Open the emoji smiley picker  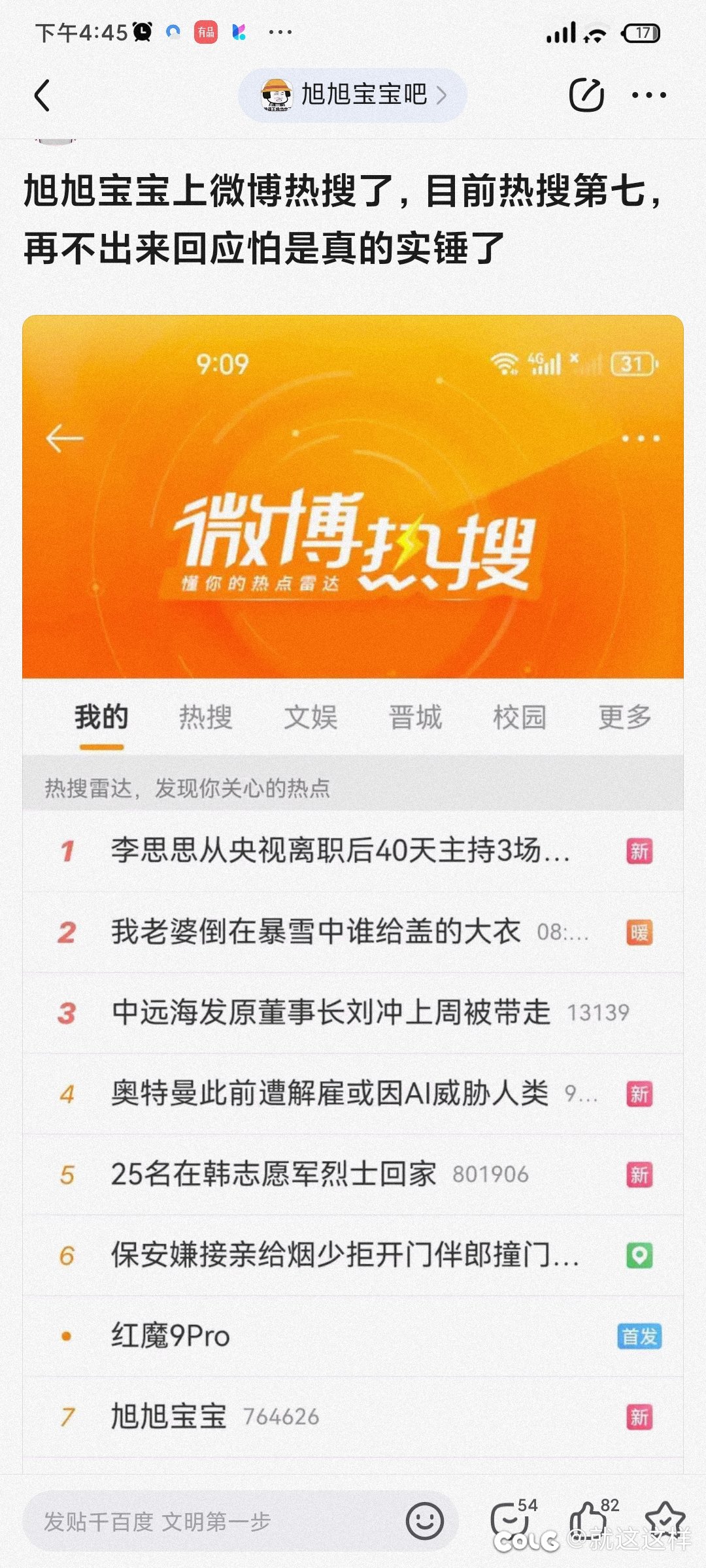[425, 1522]
